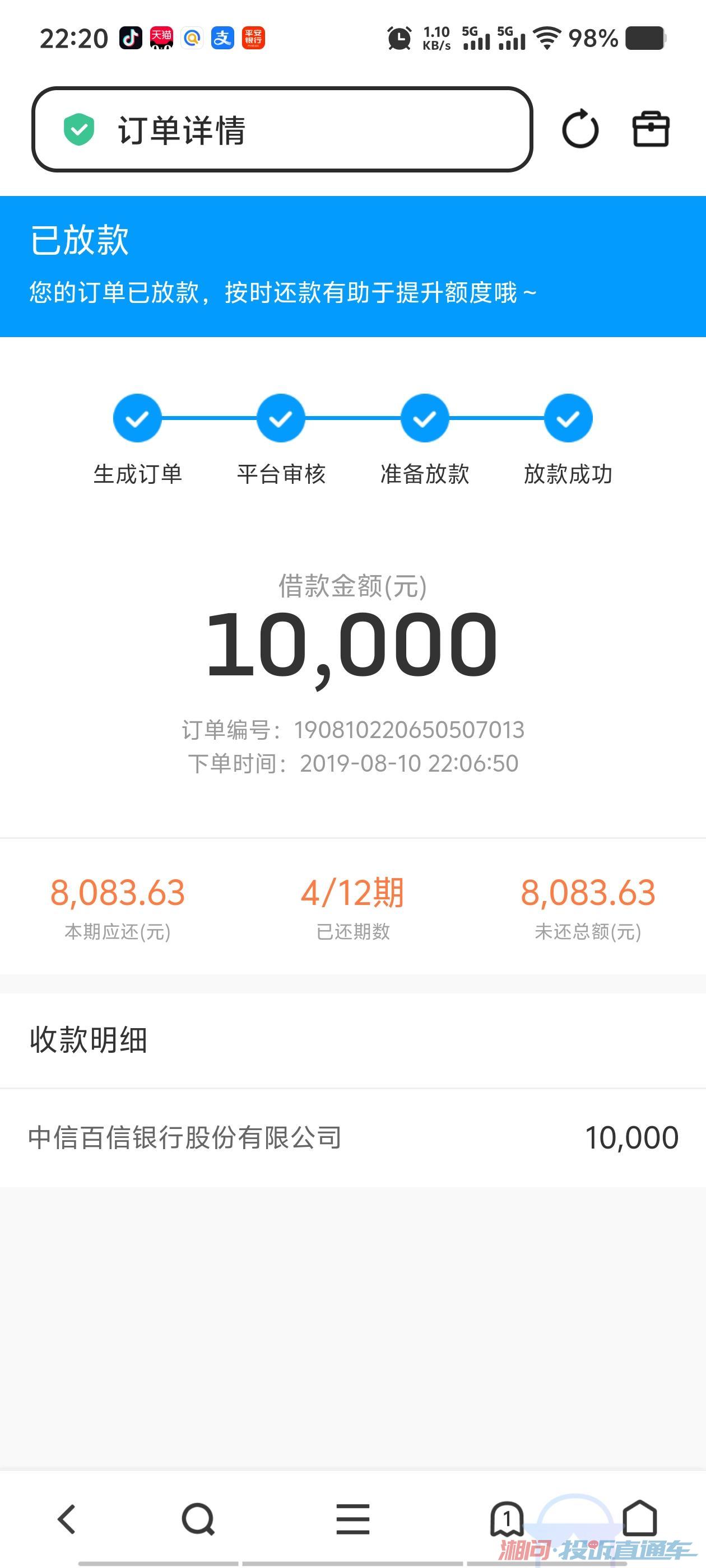Screen dimensions: 706x1568
Task: Open the browser toolbox icon
Action: click(x=651, y=129)
